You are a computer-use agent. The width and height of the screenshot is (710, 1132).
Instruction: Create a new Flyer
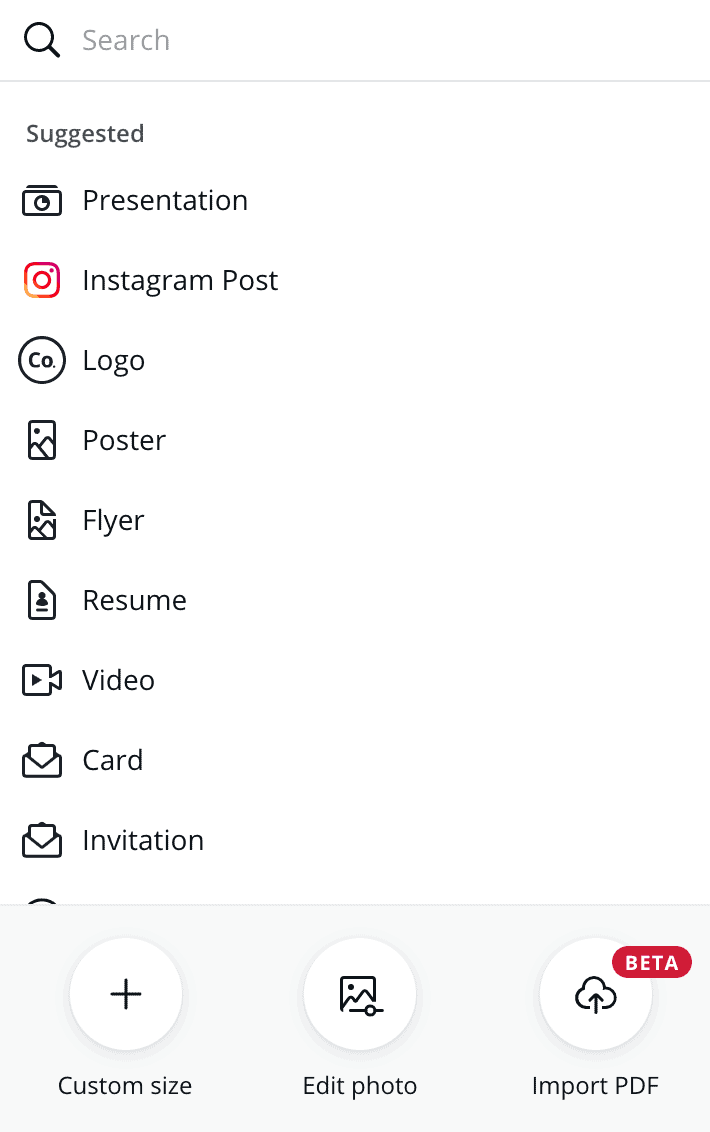[113, 521]
